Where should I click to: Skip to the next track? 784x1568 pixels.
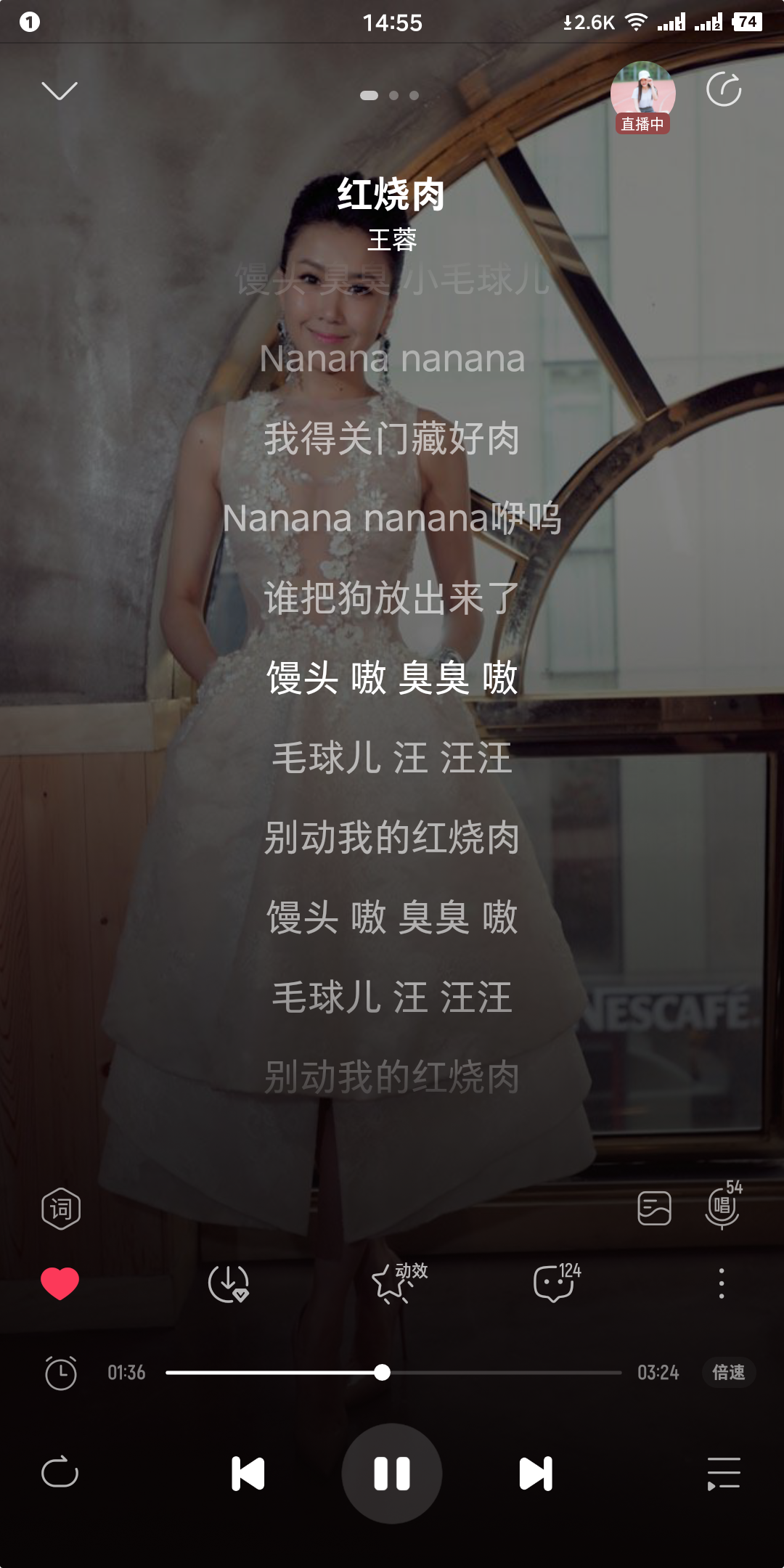(x=536, y=1474)
